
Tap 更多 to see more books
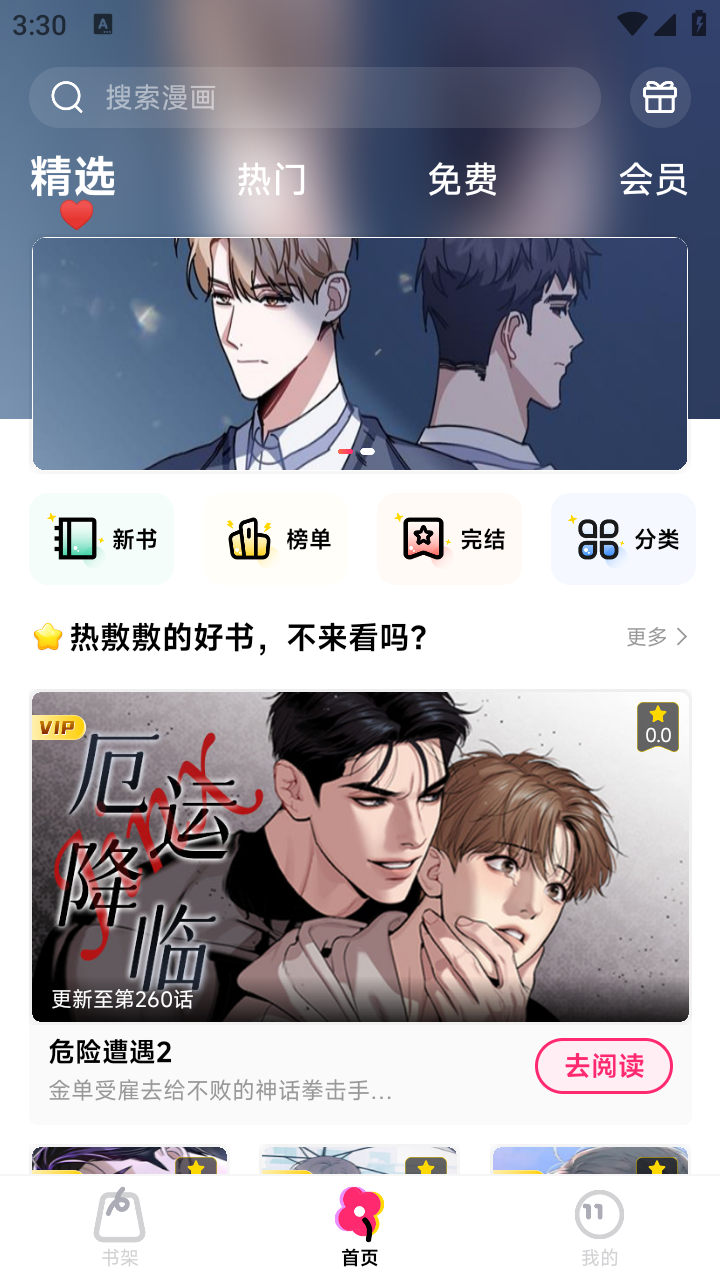pyautogui.click(x=657, y=637)
